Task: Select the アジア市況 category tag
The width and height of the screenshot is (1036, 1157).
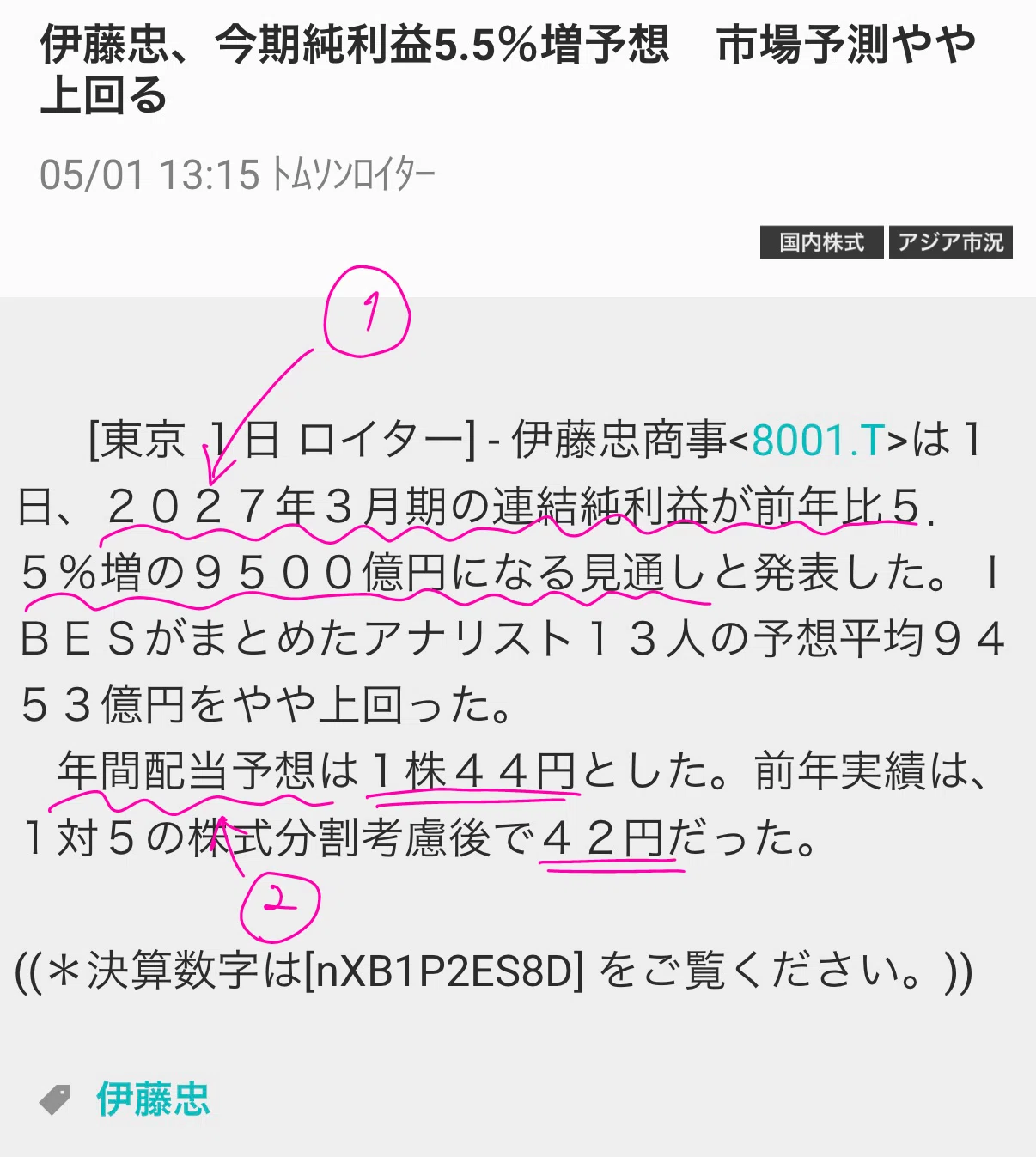Action: tap(951, 242)
